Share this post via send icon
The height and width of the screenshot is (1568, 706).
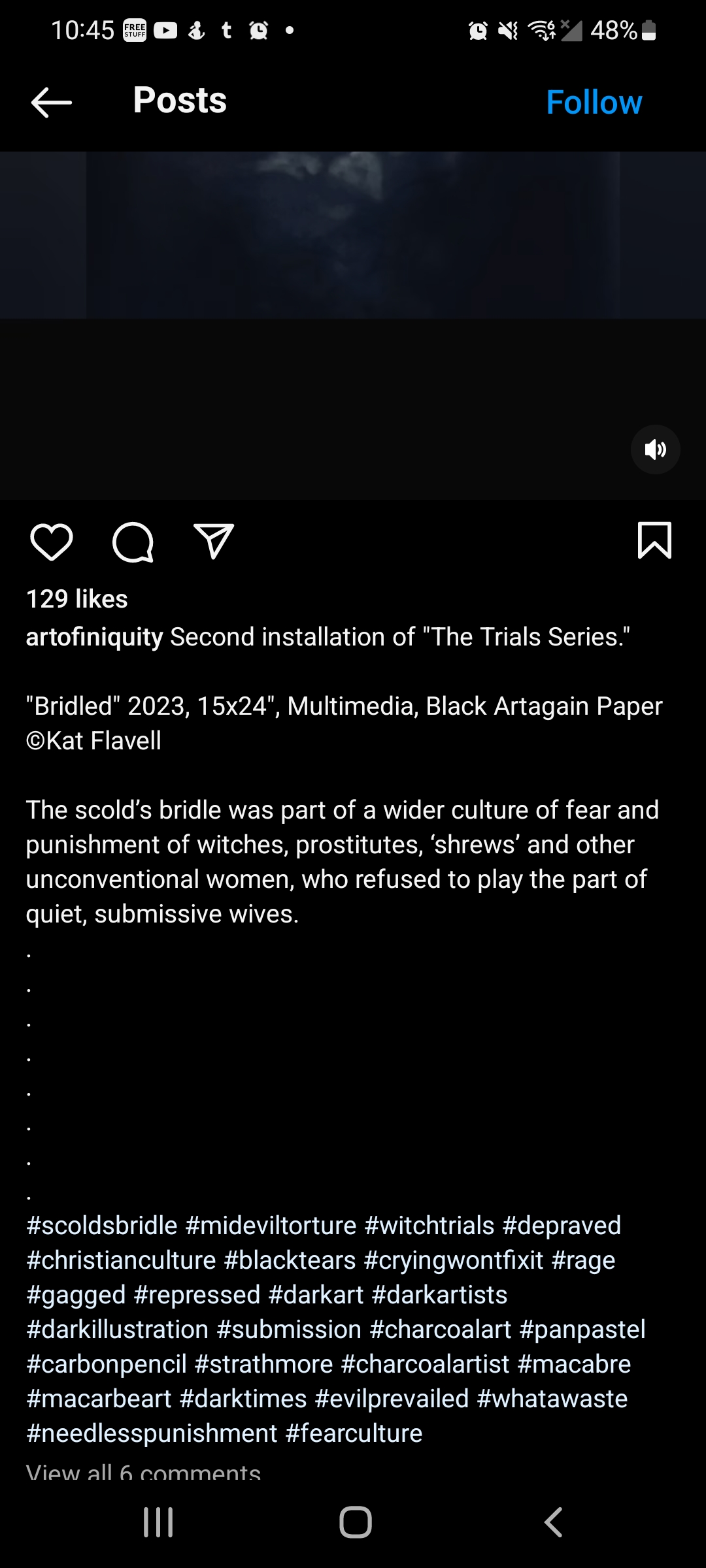pyautogui.click(x=214, y=542)
